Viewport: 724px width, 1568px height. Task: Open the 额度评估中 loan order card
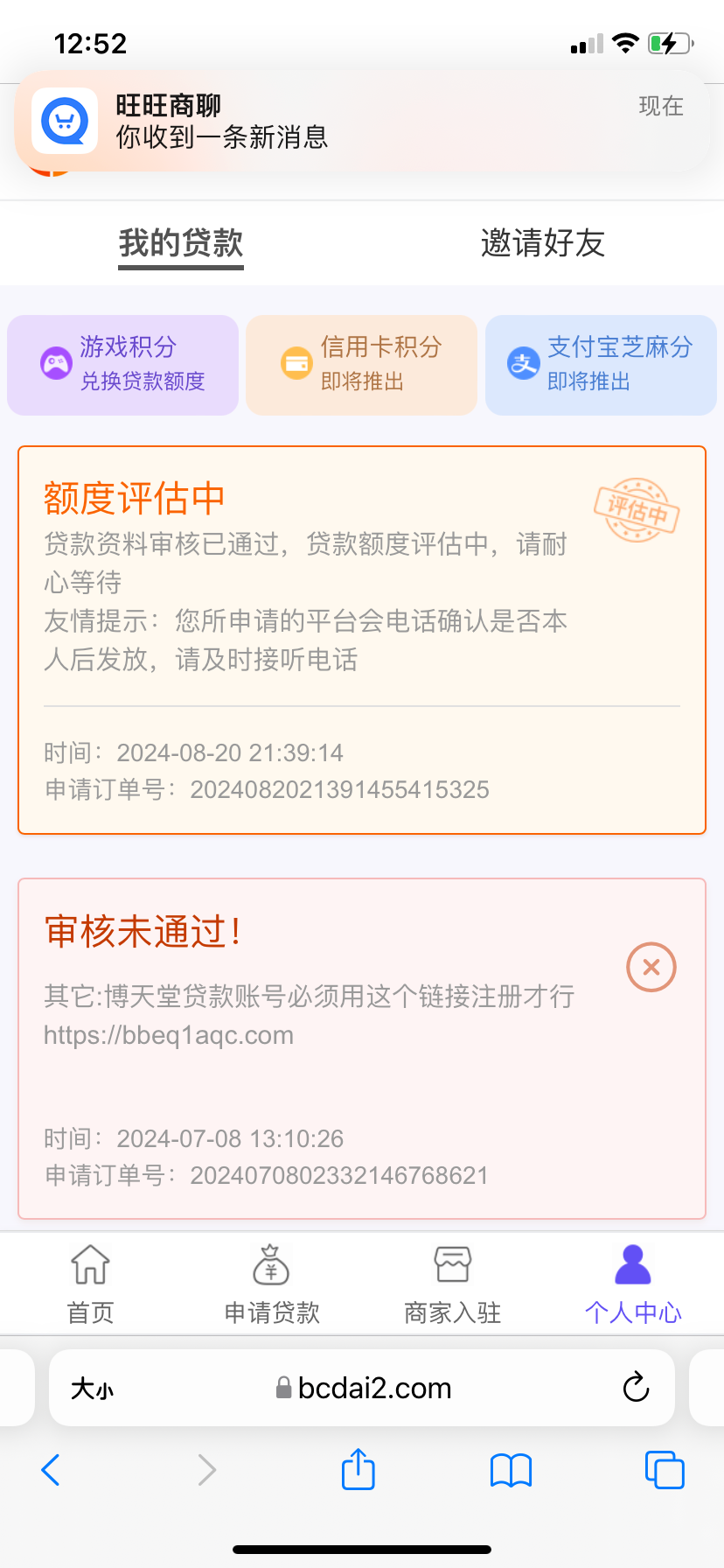coord(362,640)
